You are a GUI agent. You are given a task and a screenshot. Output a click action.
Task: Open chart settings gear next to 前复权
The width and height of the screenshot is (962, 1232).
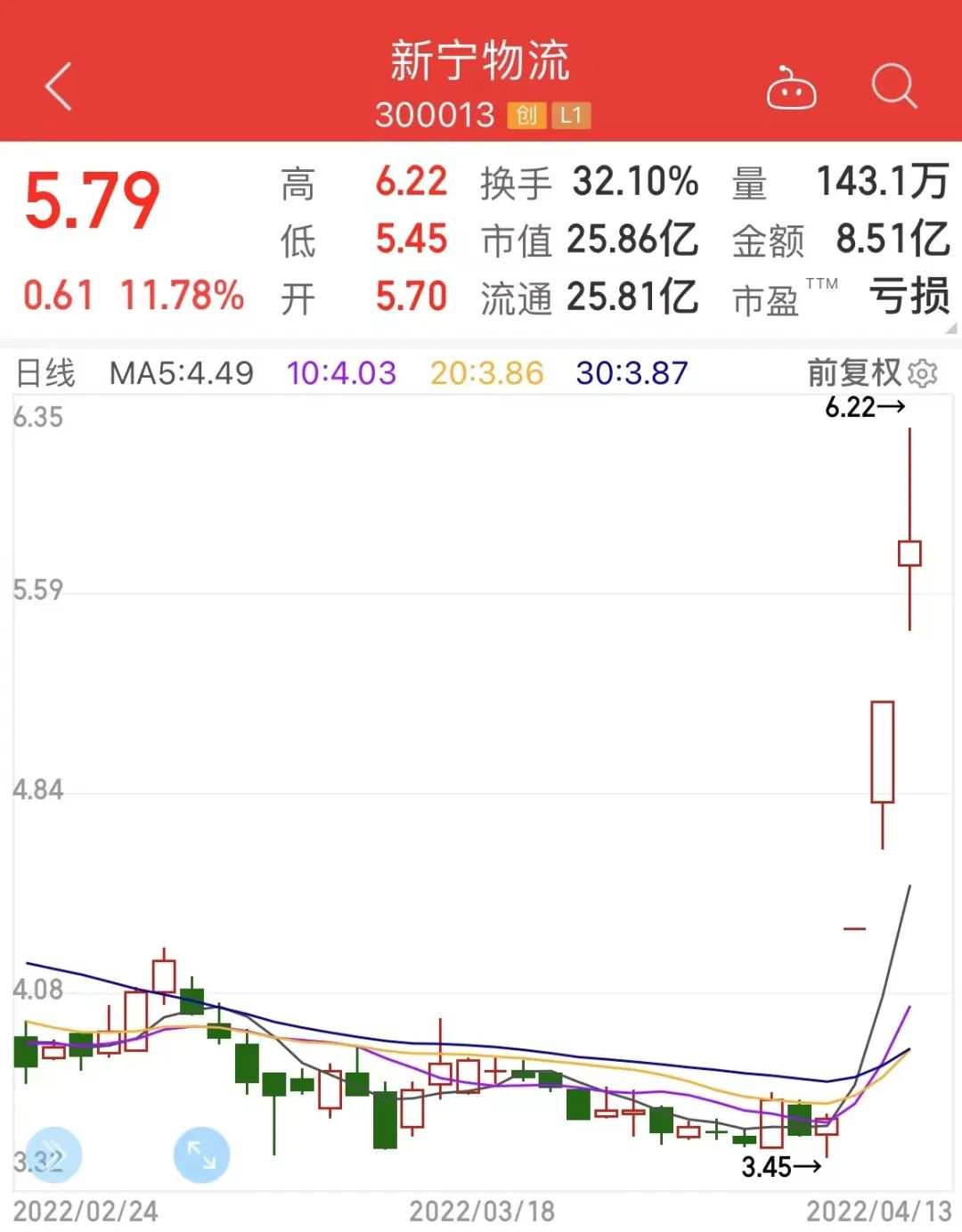pyautogui.click(x=924, y=373)
